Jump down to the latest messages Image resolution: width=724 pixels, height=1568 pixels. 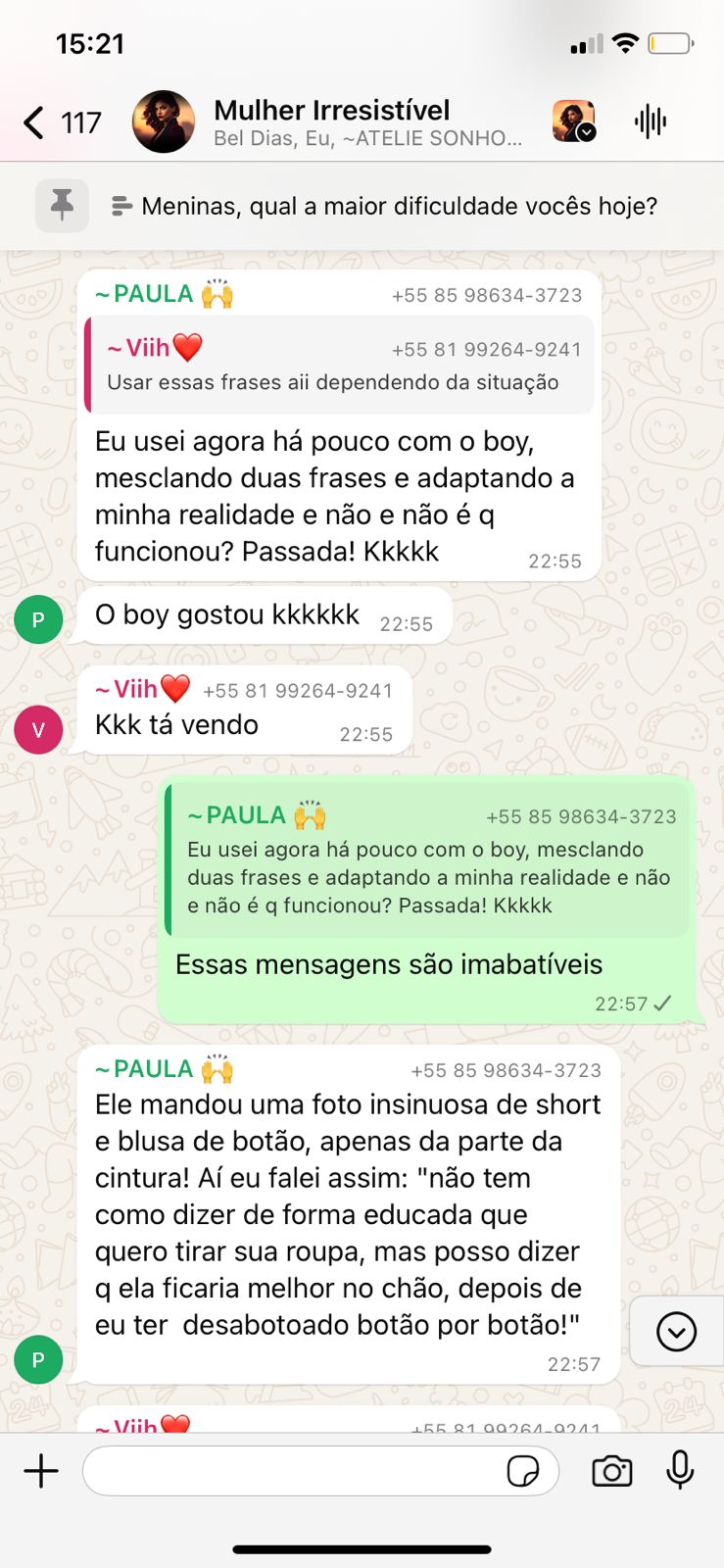(676, 1332)
